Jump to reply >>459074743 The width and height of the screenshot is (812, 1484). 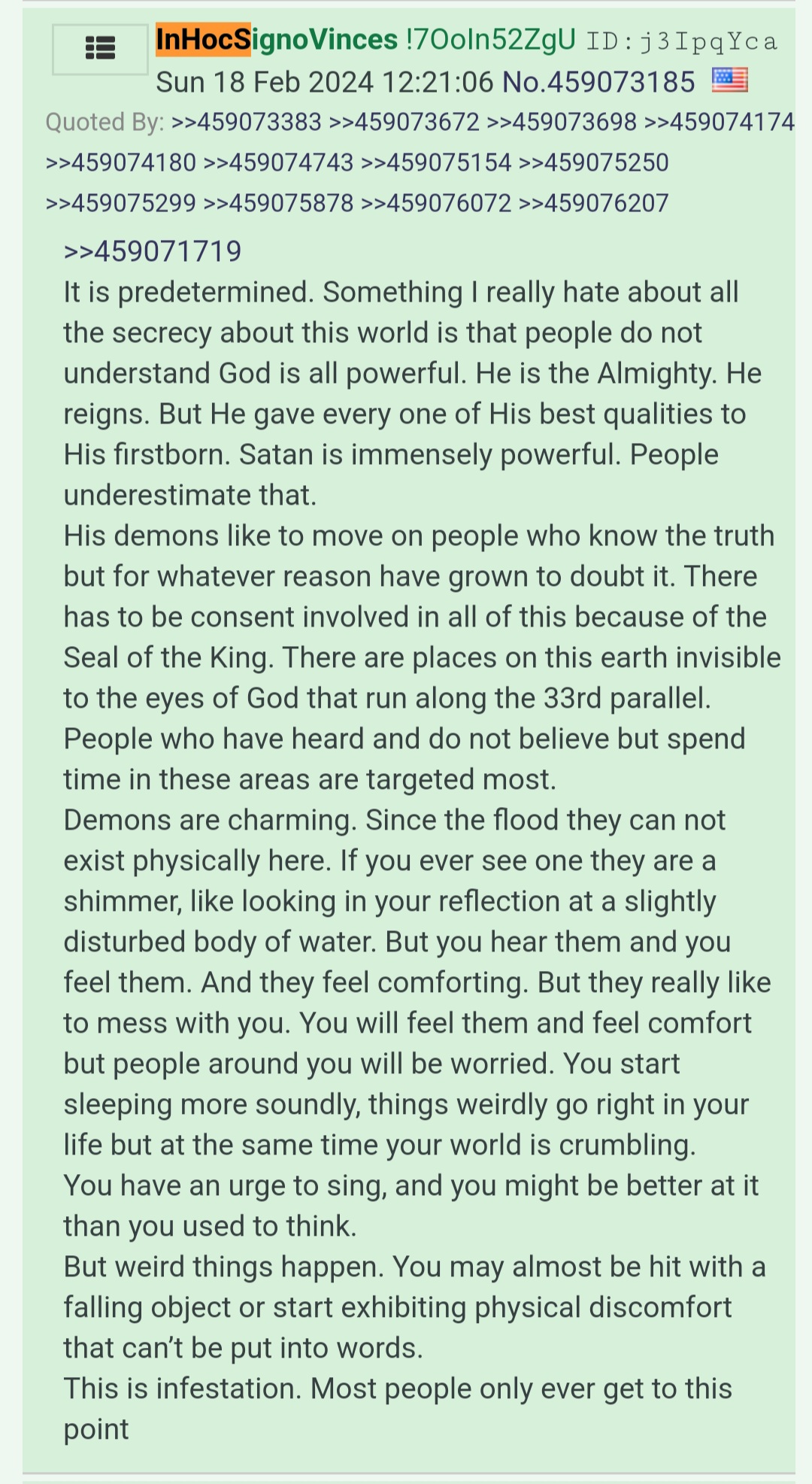click(x=279, y=162)
